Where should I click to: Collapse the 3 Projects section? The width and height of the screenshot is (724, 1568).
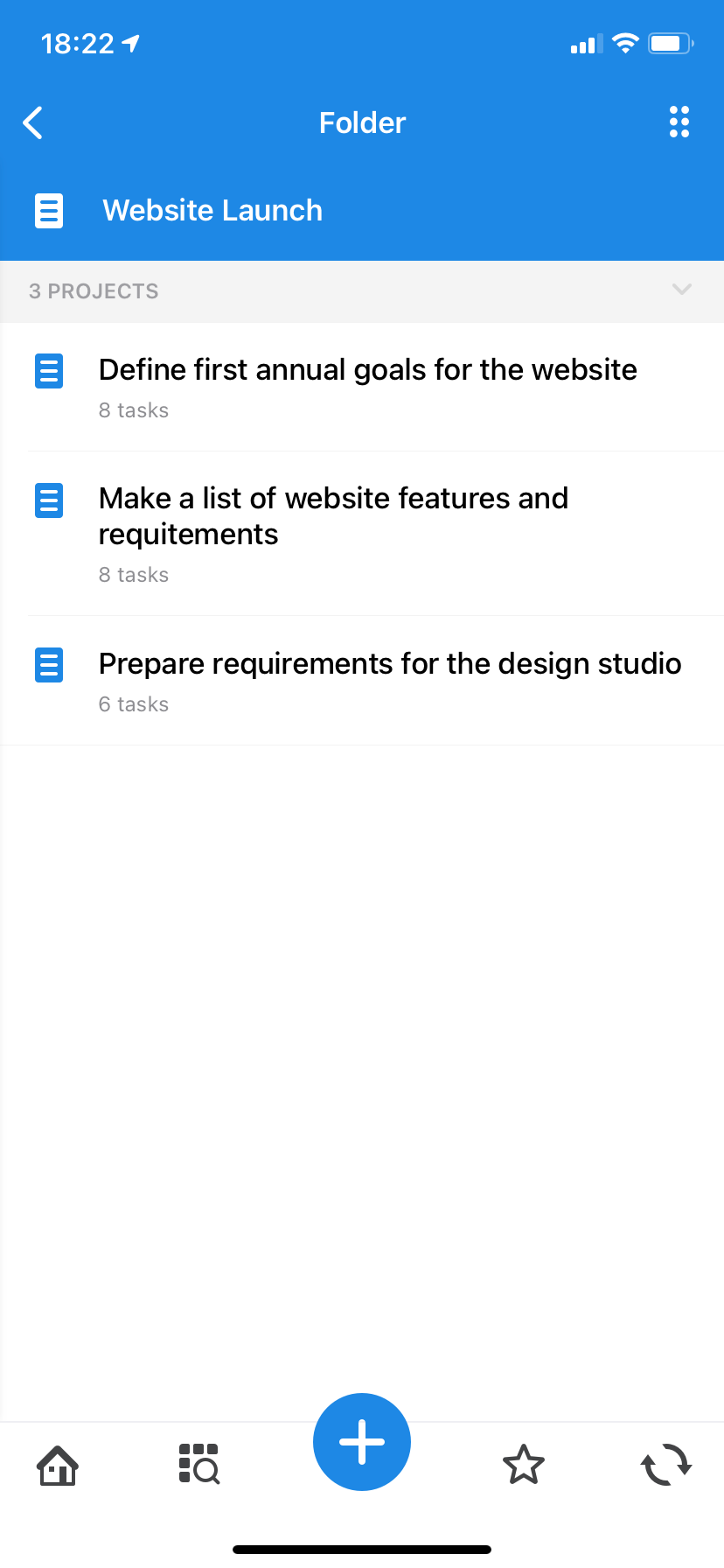coord(681,290)
